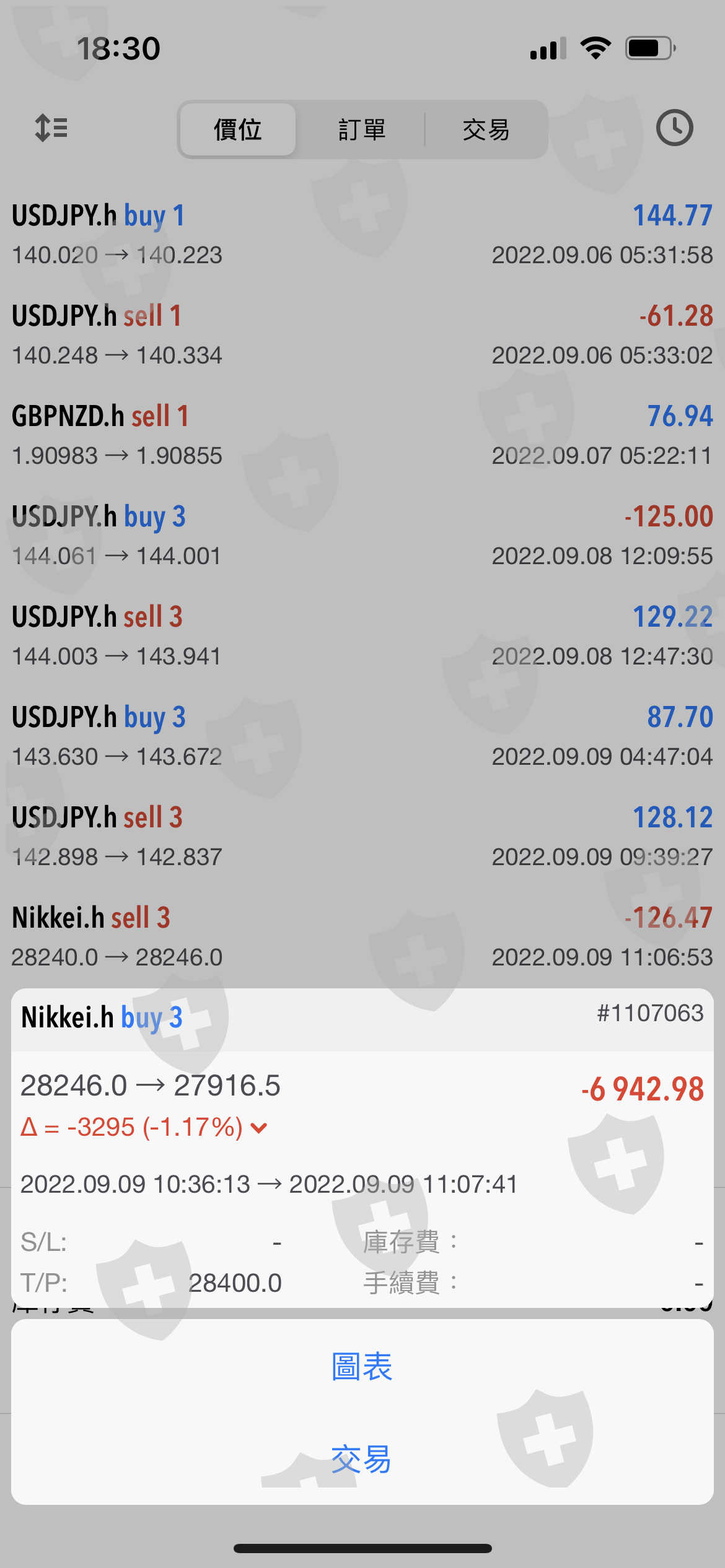Select the 價位 segment
Viewport: 725px width, 1568px height.
click(x=237, y=130)
